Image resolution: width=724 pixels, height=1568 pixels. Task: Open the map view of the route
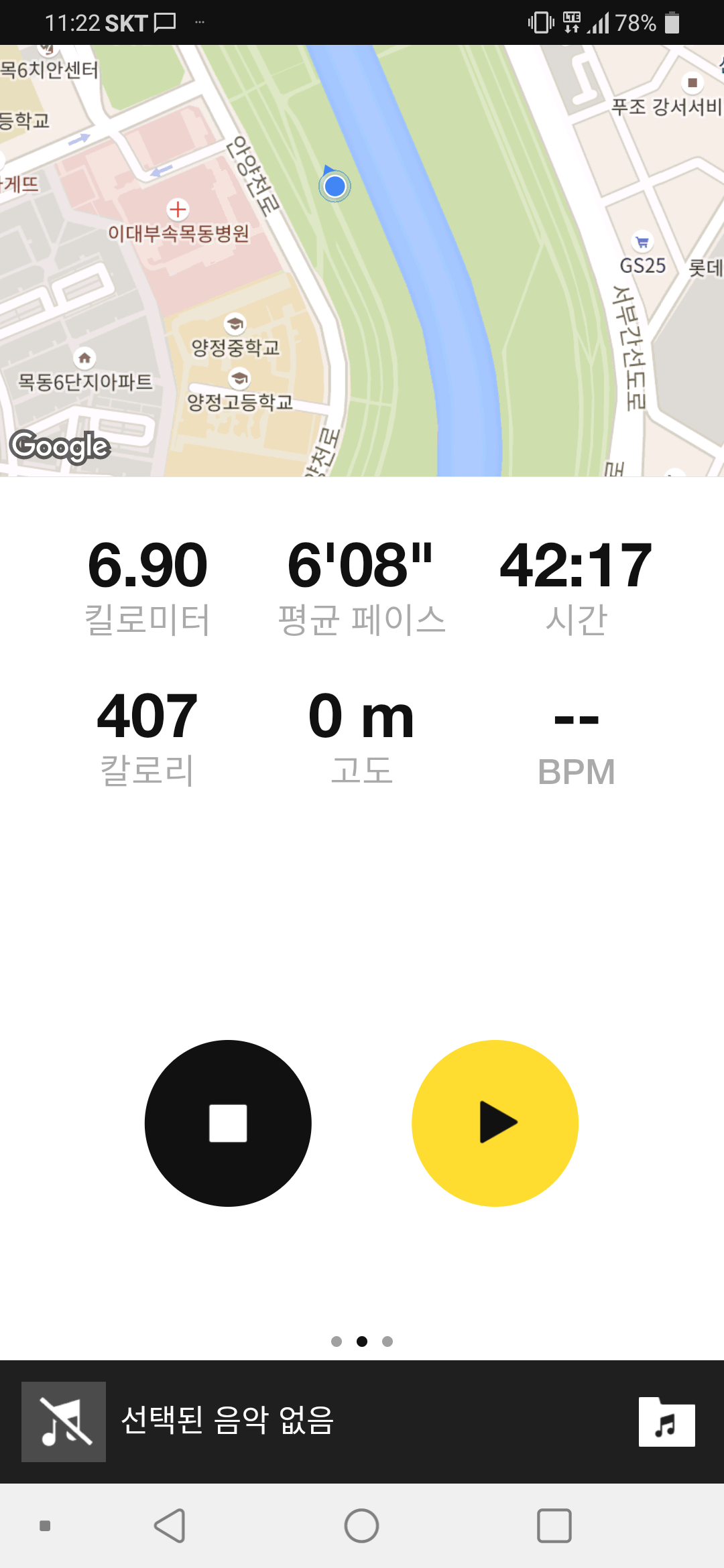[362, 261]
